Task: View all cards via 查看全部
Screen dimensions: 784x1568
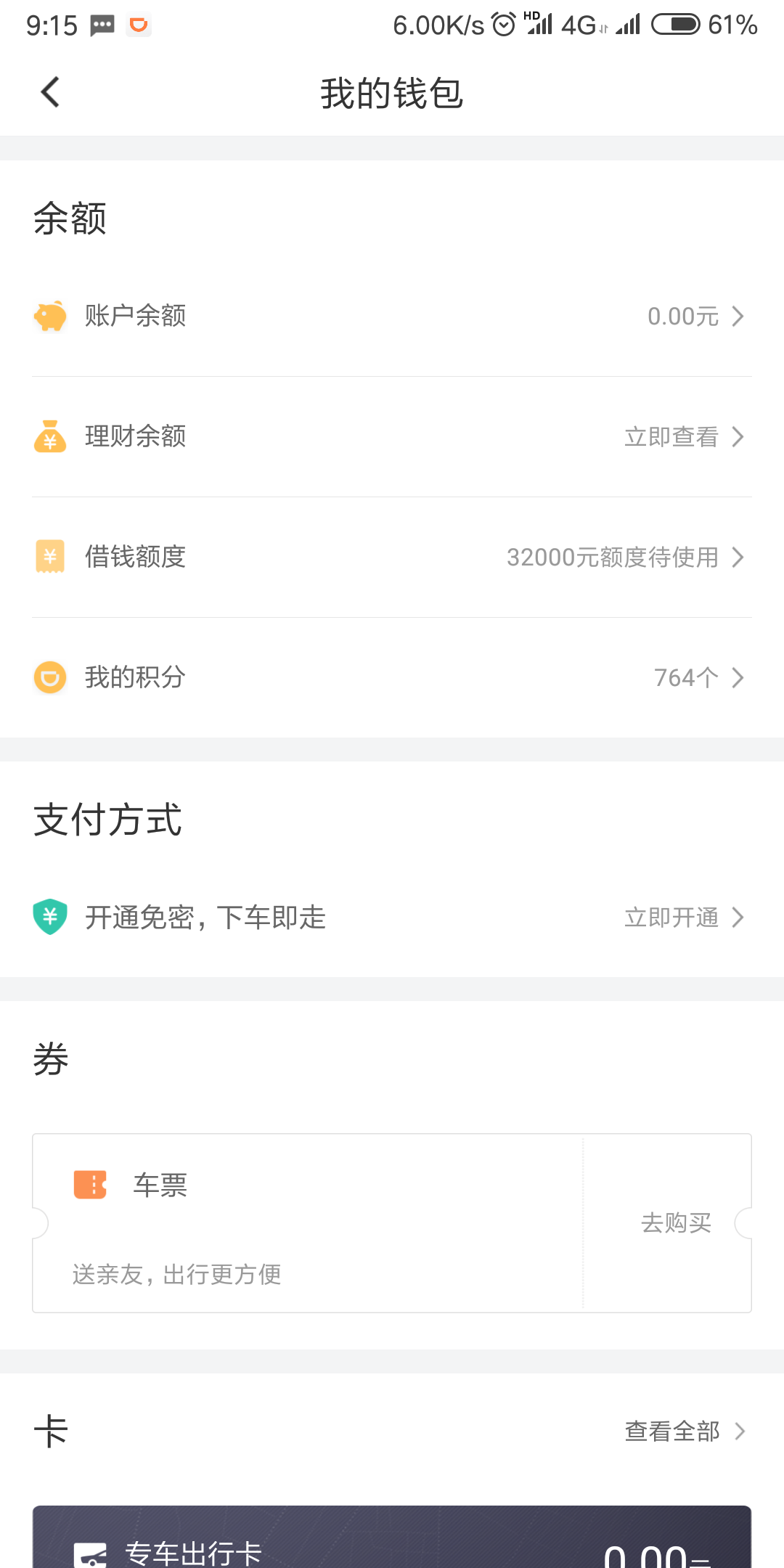Action: (x=684, y=1431)
